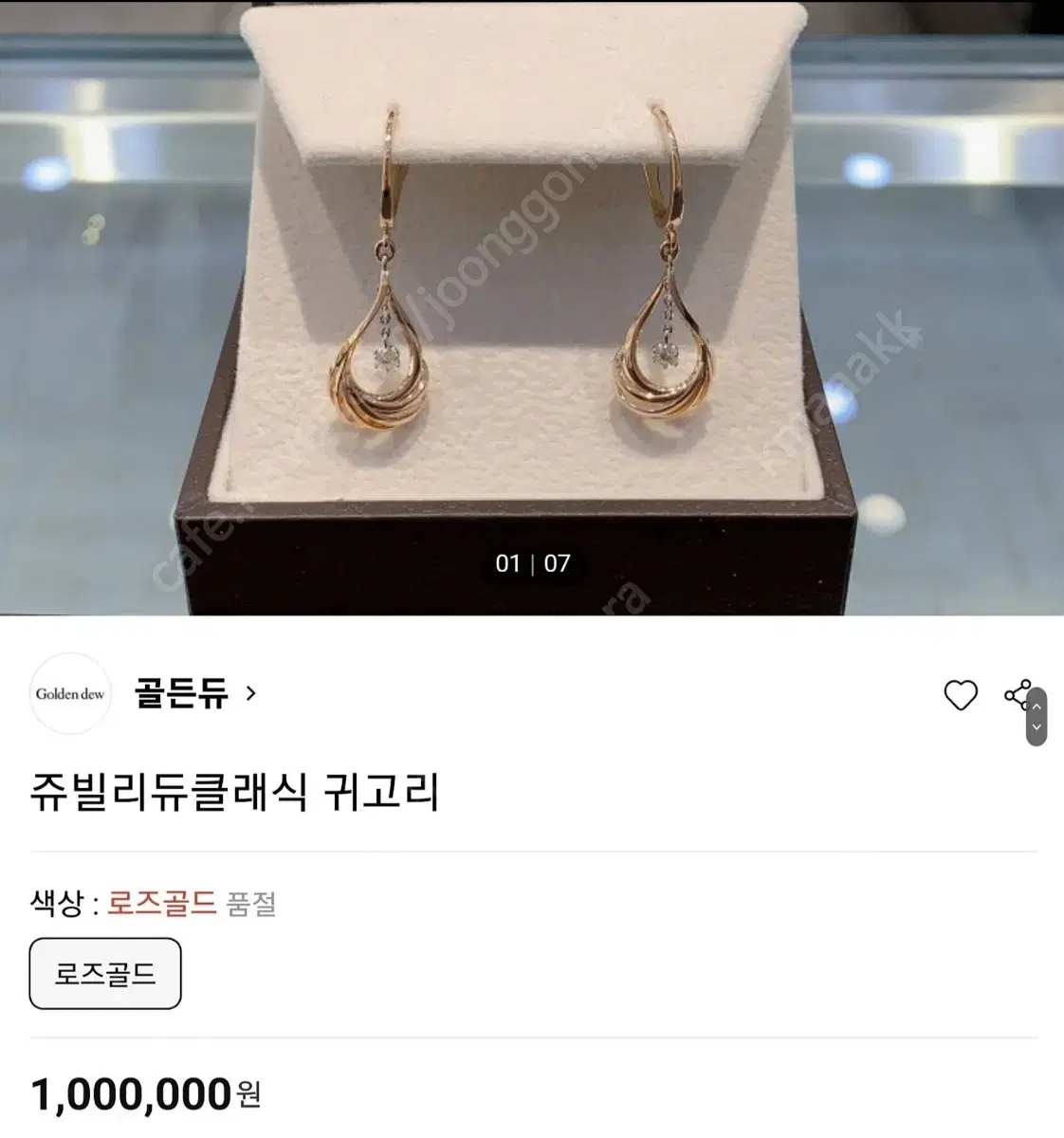
Task: Select the 로즈골드 color option
Action: coord(104,973)
